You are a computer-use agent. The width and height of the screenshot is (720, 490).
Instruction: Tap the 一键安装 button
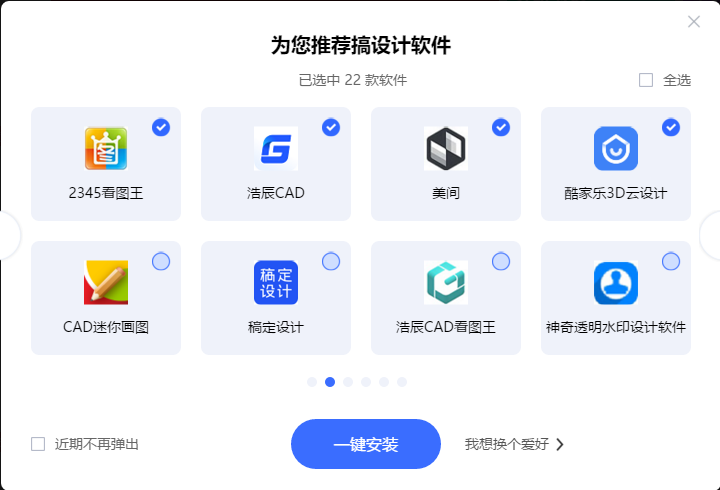(x=366, y=444)
